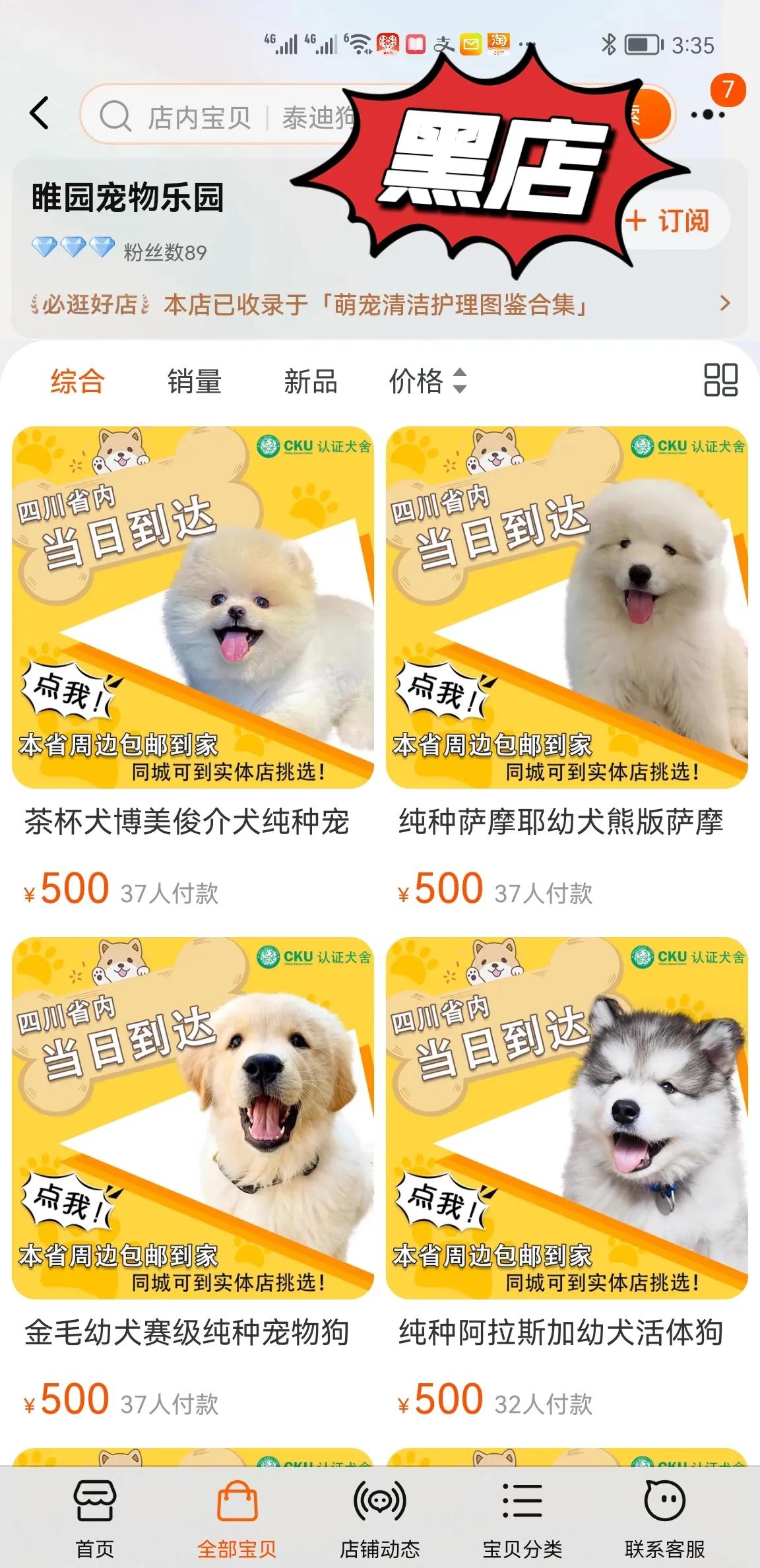
Task: Tap the back arrow to leave the shop
Action: (x=40, y=114)
